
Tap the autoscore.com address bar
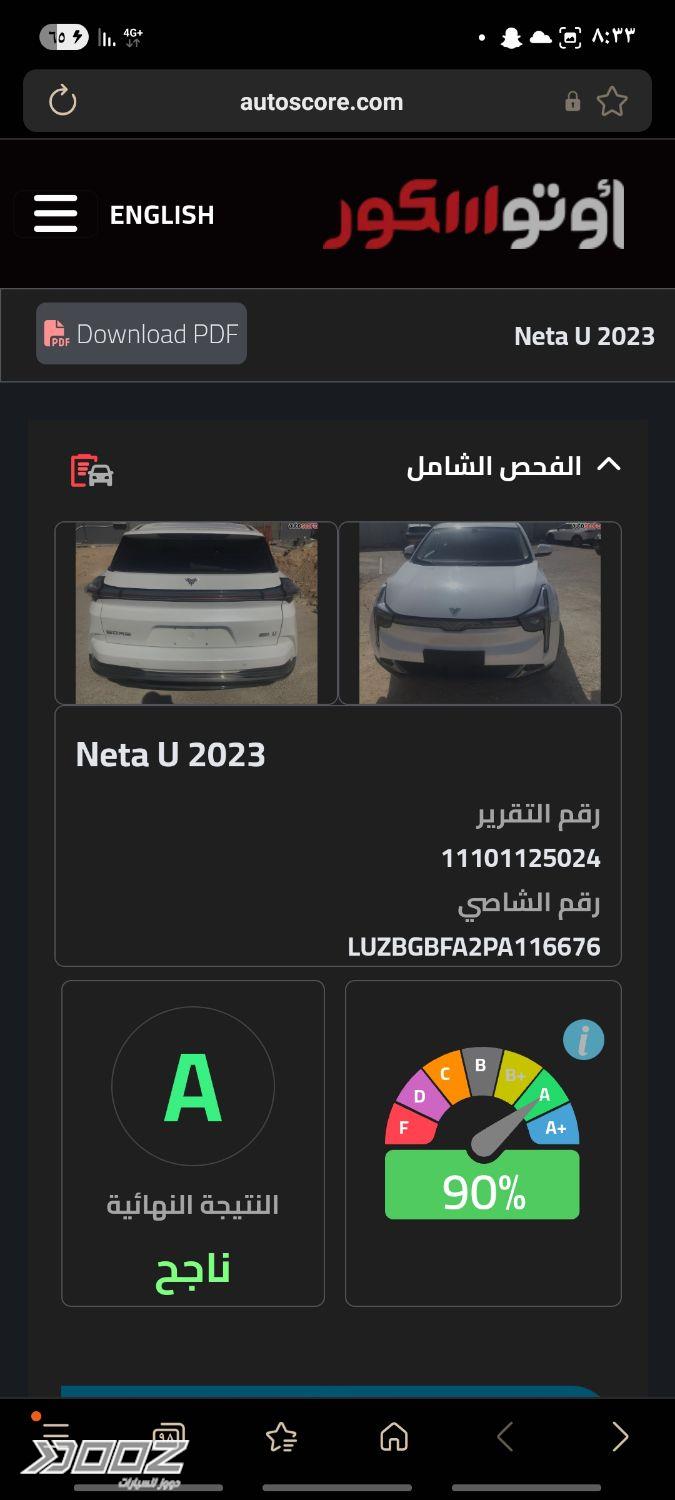click(x=321, y=102)
